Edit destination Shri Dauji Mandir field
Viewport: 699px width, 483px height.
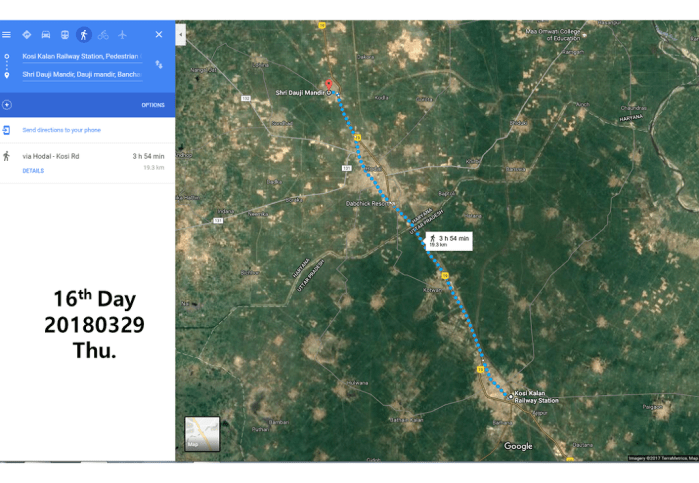point(80,74)
